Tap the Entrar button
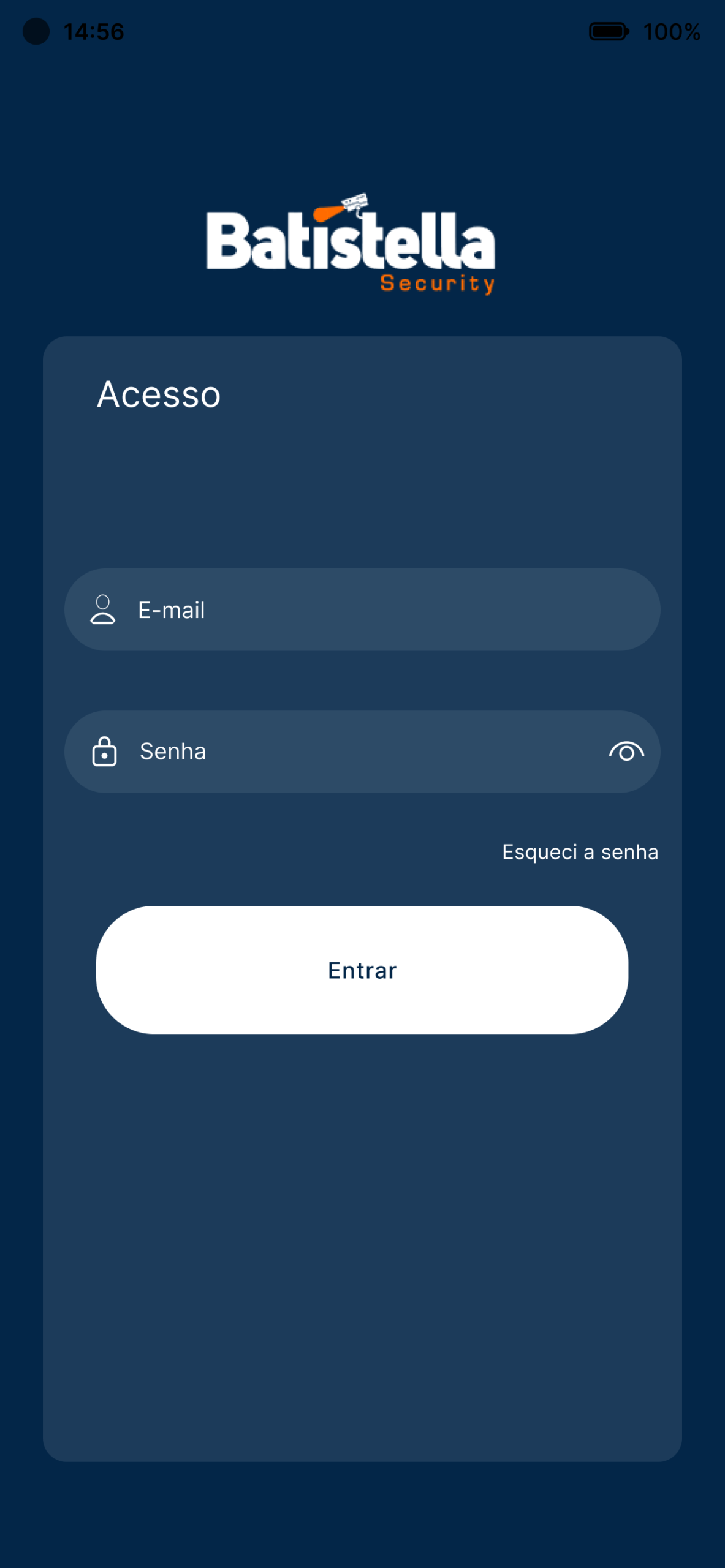The width and height of the screenshot is (725, 1568). point(362,970)
